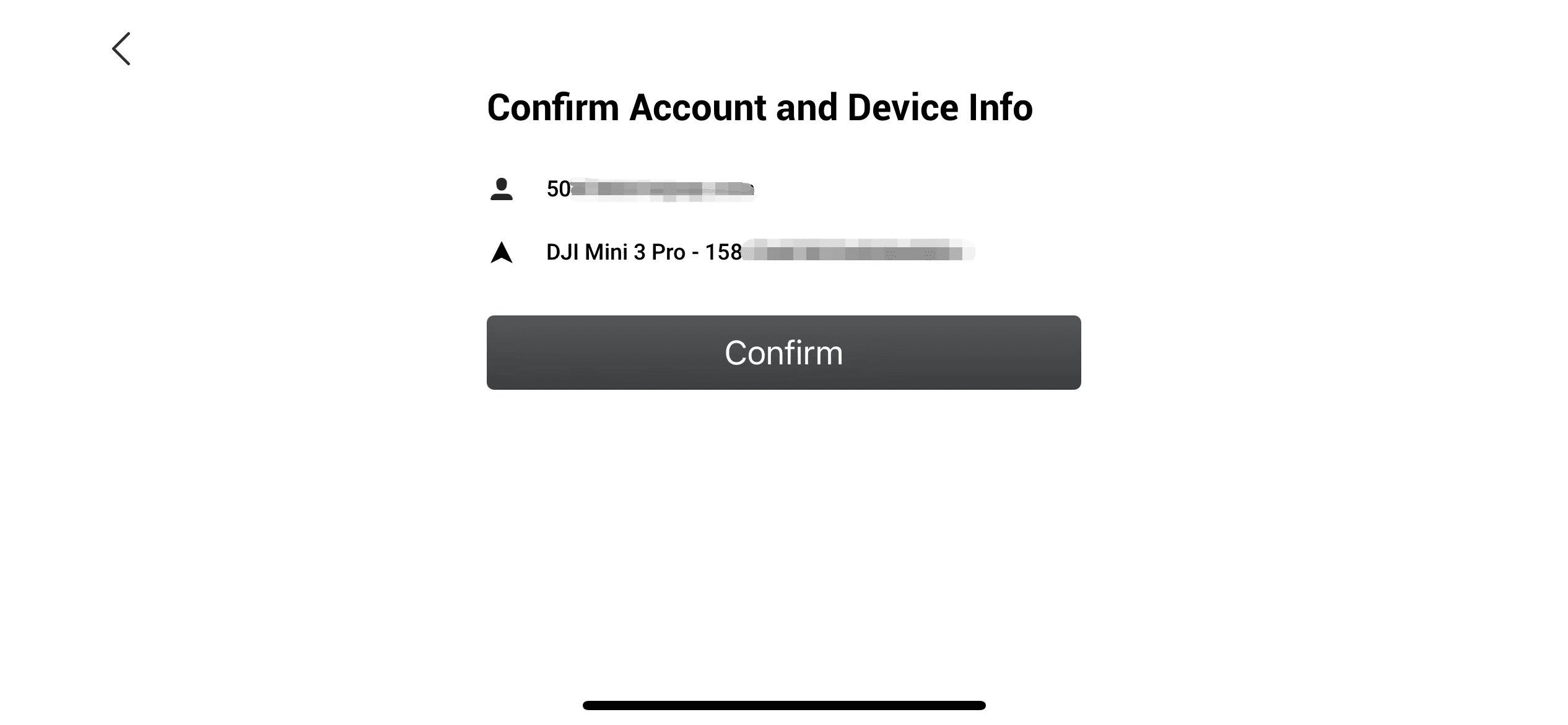Tap the Confirm button
The height and width of the screenshot is (725, 1568).
(x=783, y=353)
